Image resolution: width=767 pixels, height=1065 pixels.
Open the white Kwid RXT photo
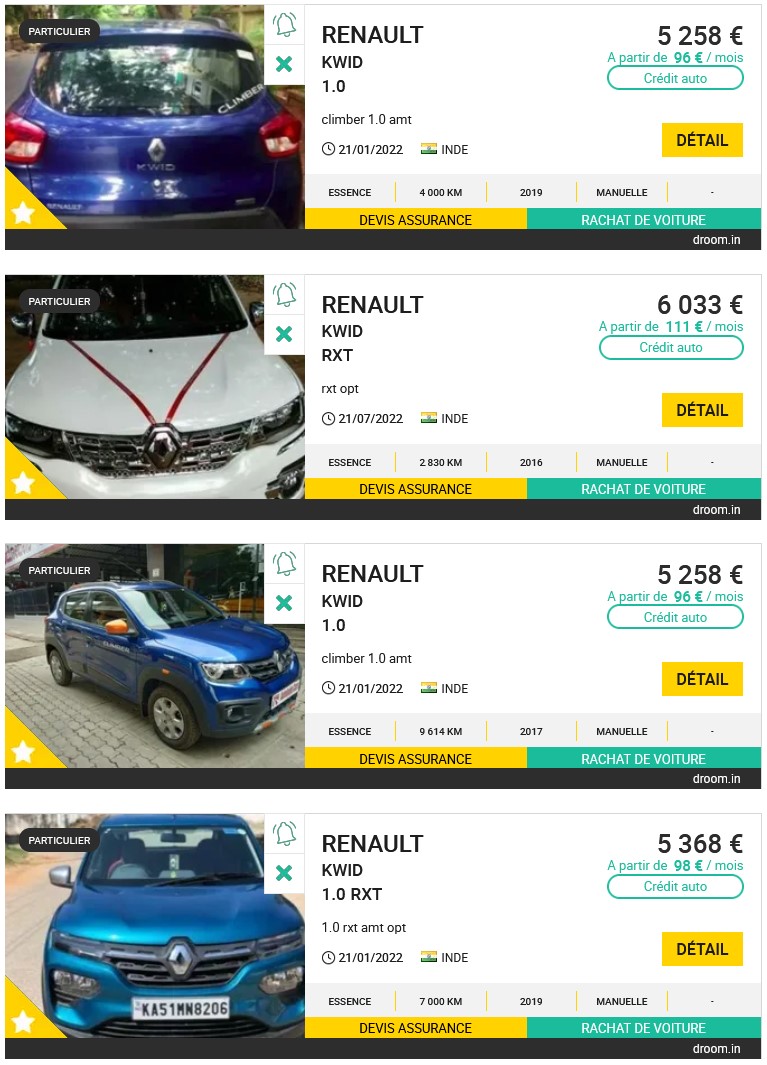(140, 400)
